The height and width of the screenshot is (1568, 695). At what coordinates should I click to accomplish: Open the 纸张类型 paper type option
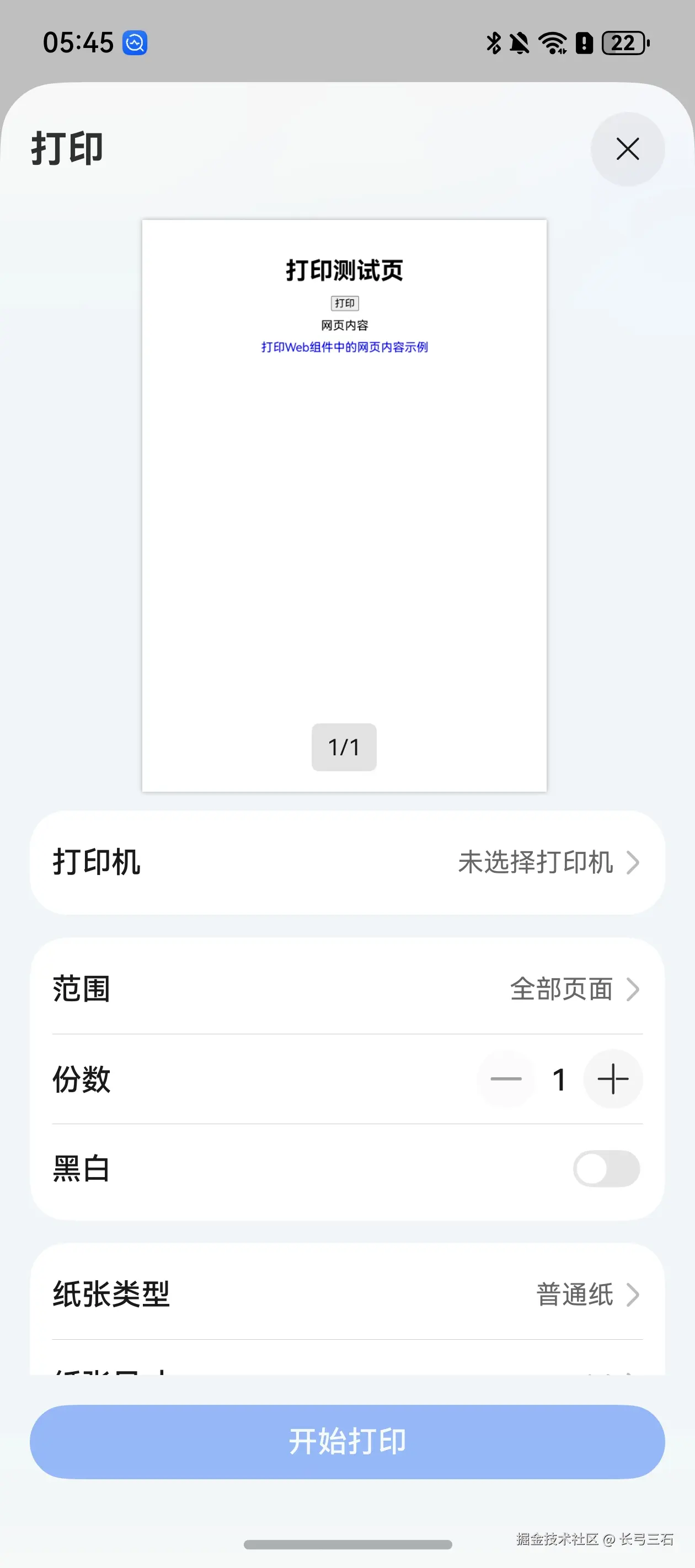click(x=347, y=1294)
